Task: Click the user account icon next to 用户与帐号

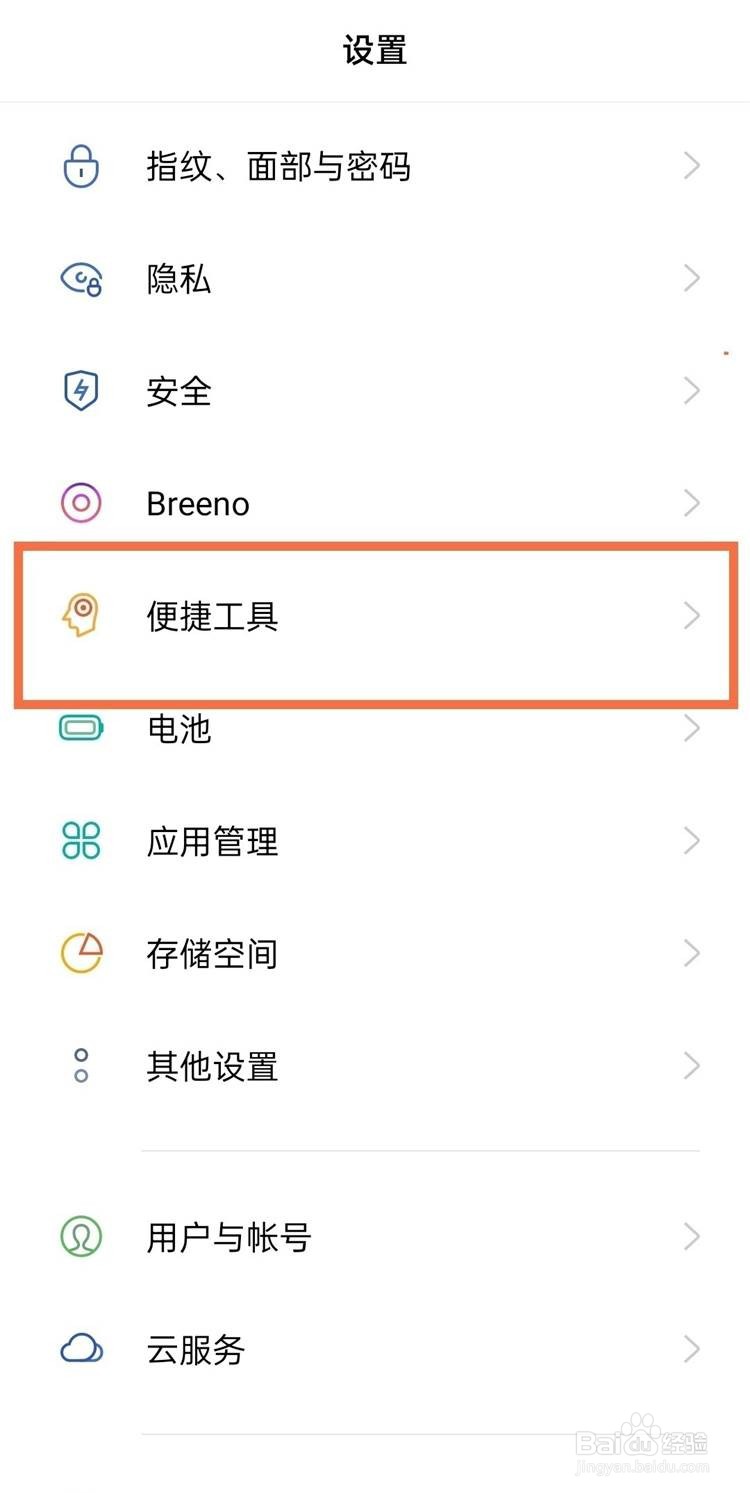Action: tap(80, 1237)
